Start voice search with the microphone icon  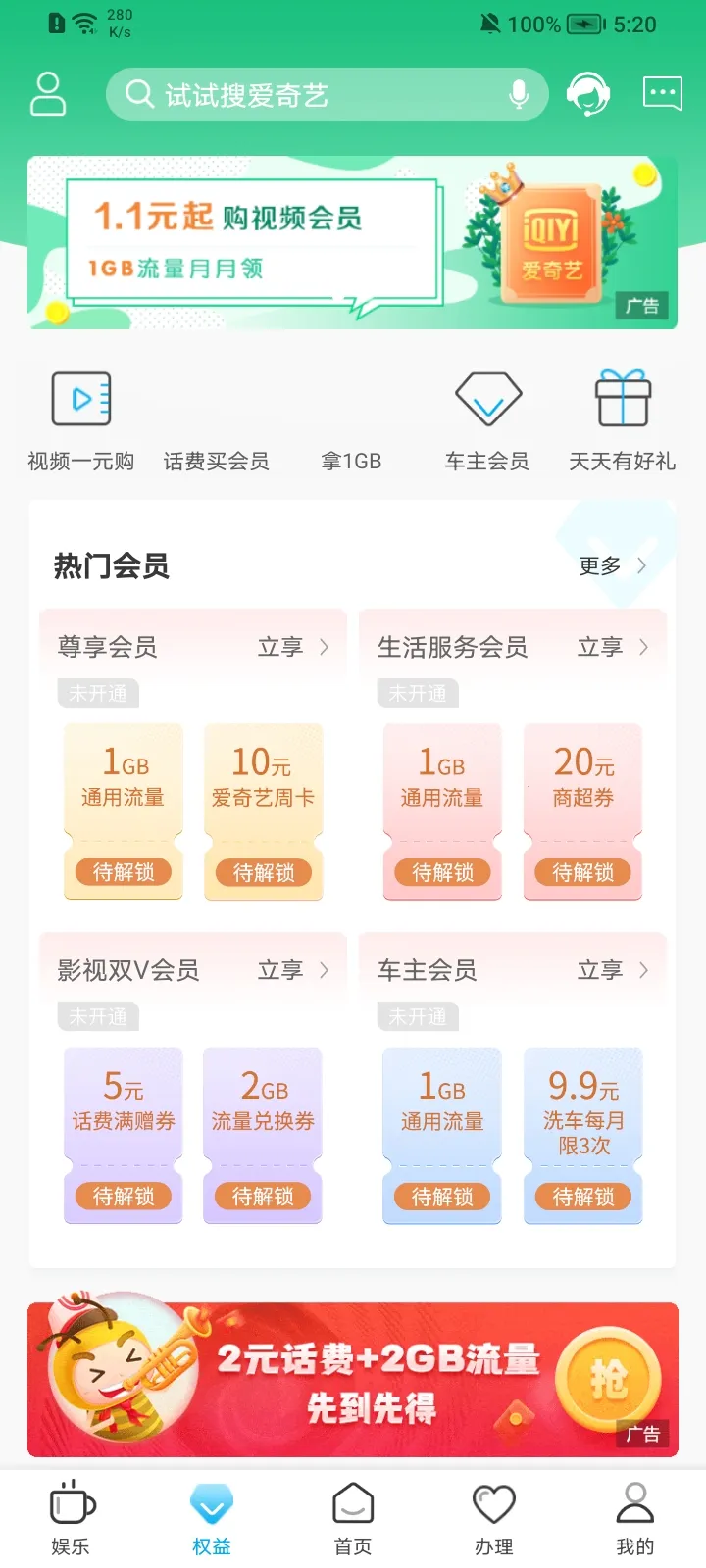click(x=519, y=95)
